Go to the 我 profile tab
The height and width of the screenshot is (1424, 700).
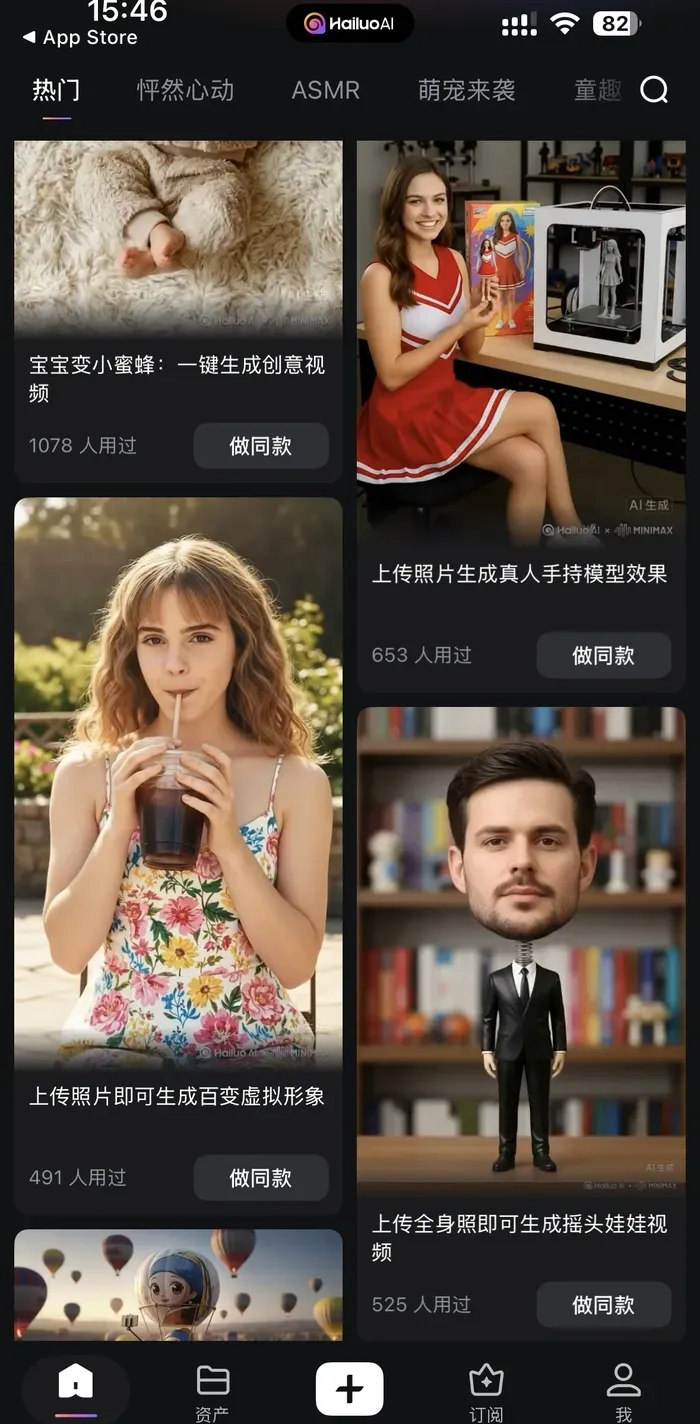[x=623, y=1392]
